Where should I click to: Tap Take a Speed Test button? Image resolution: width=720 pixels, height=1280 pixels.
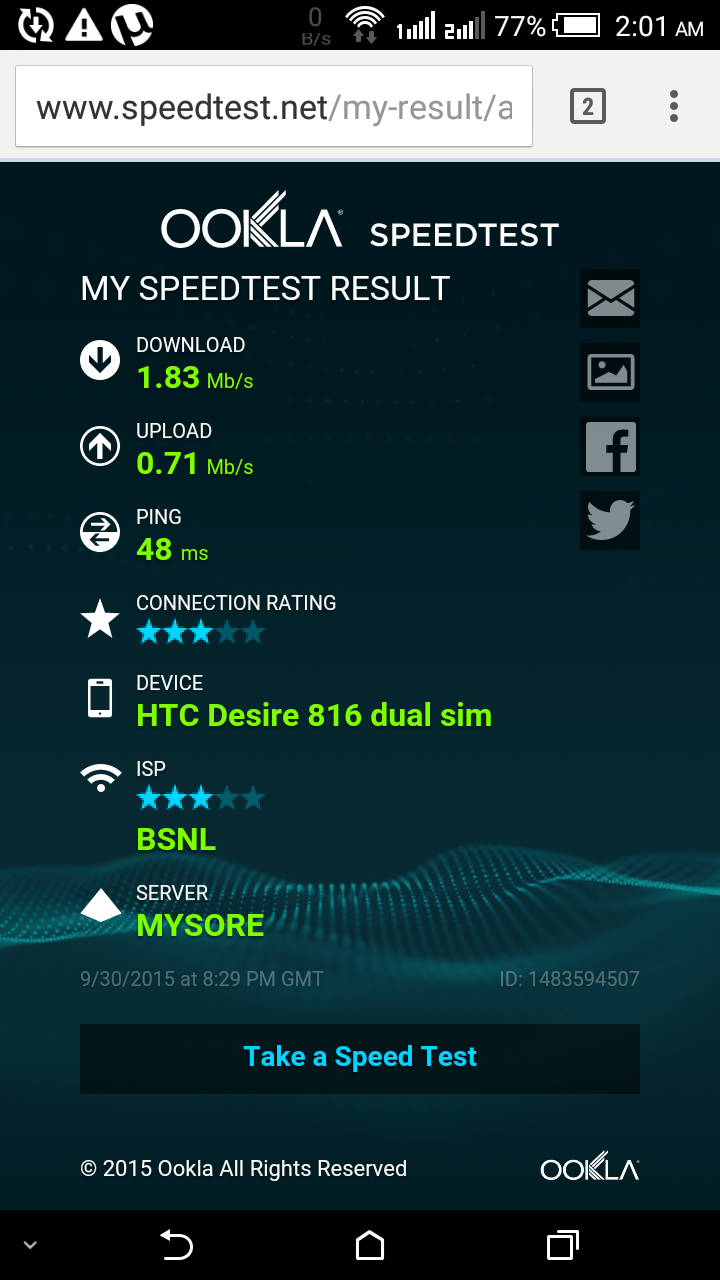[x=360, y=1058]
